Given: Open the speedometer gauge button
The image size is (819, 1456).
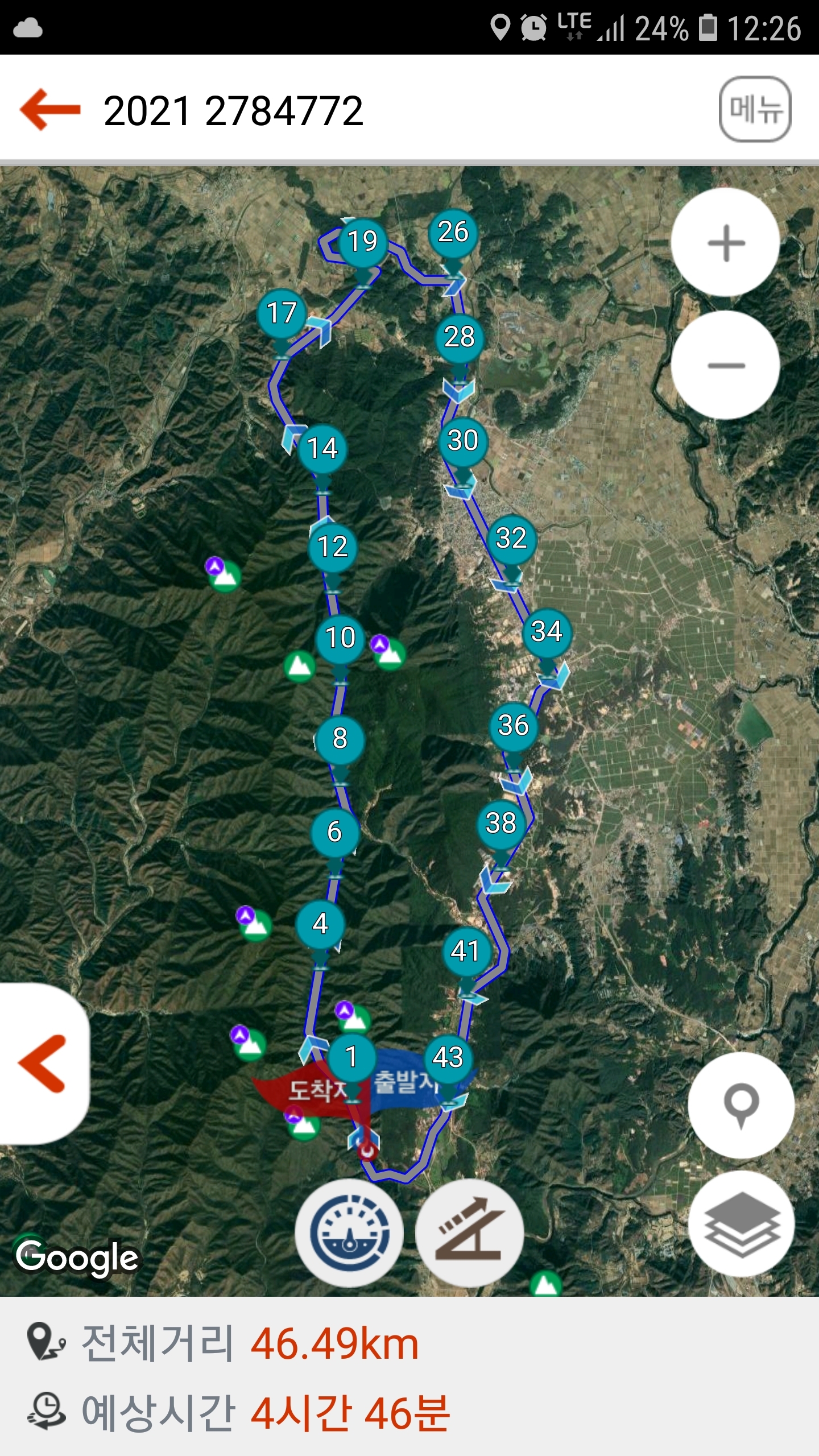Looking at the screenshot, I should [349, 1233].
